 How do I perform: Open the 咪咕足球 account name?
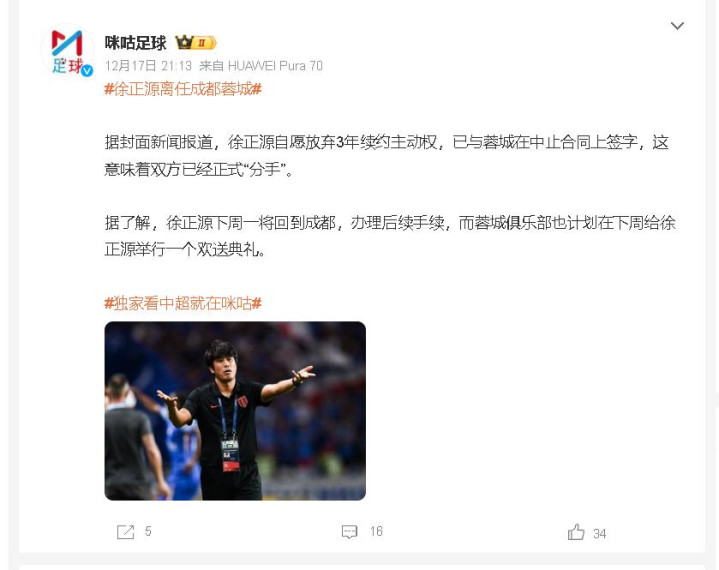[x=135, y=43]
